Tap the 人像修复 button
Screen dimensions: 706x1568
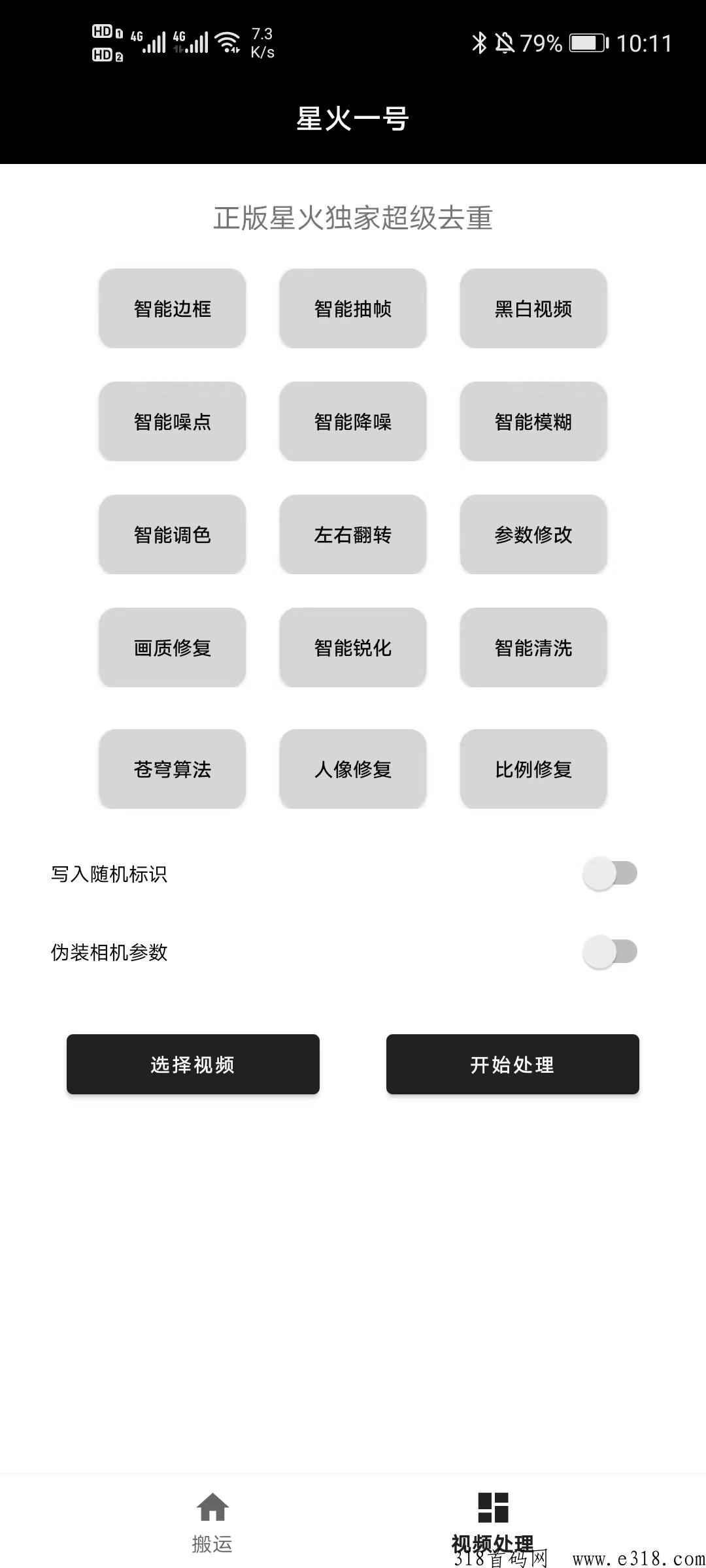[353, 769]
